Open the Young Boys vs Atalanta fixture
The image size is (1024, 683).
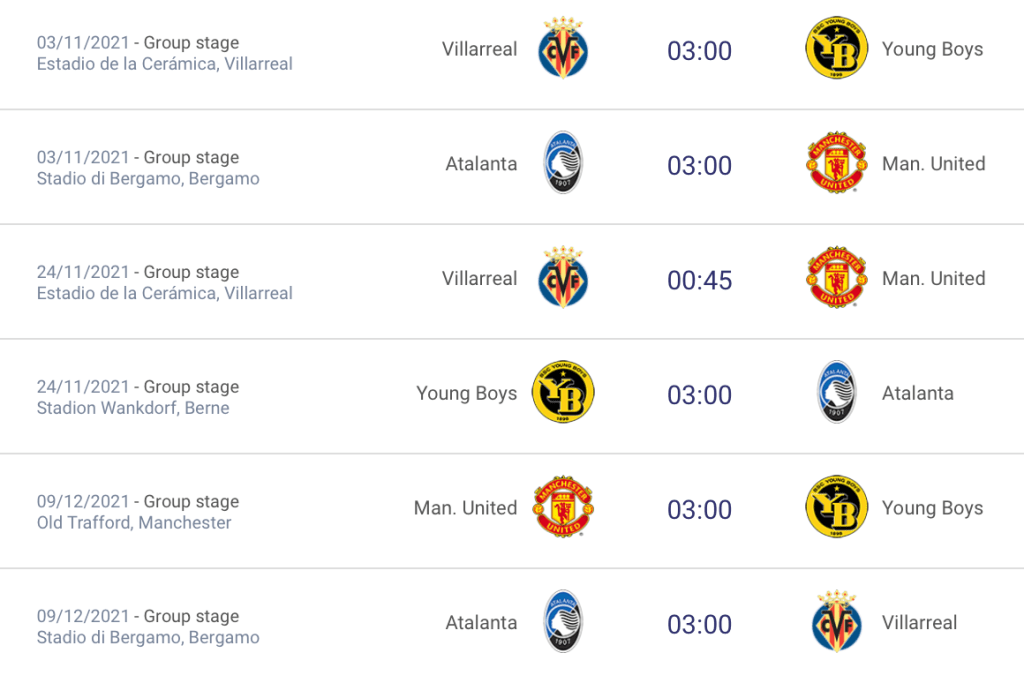(x=699, y=395)
